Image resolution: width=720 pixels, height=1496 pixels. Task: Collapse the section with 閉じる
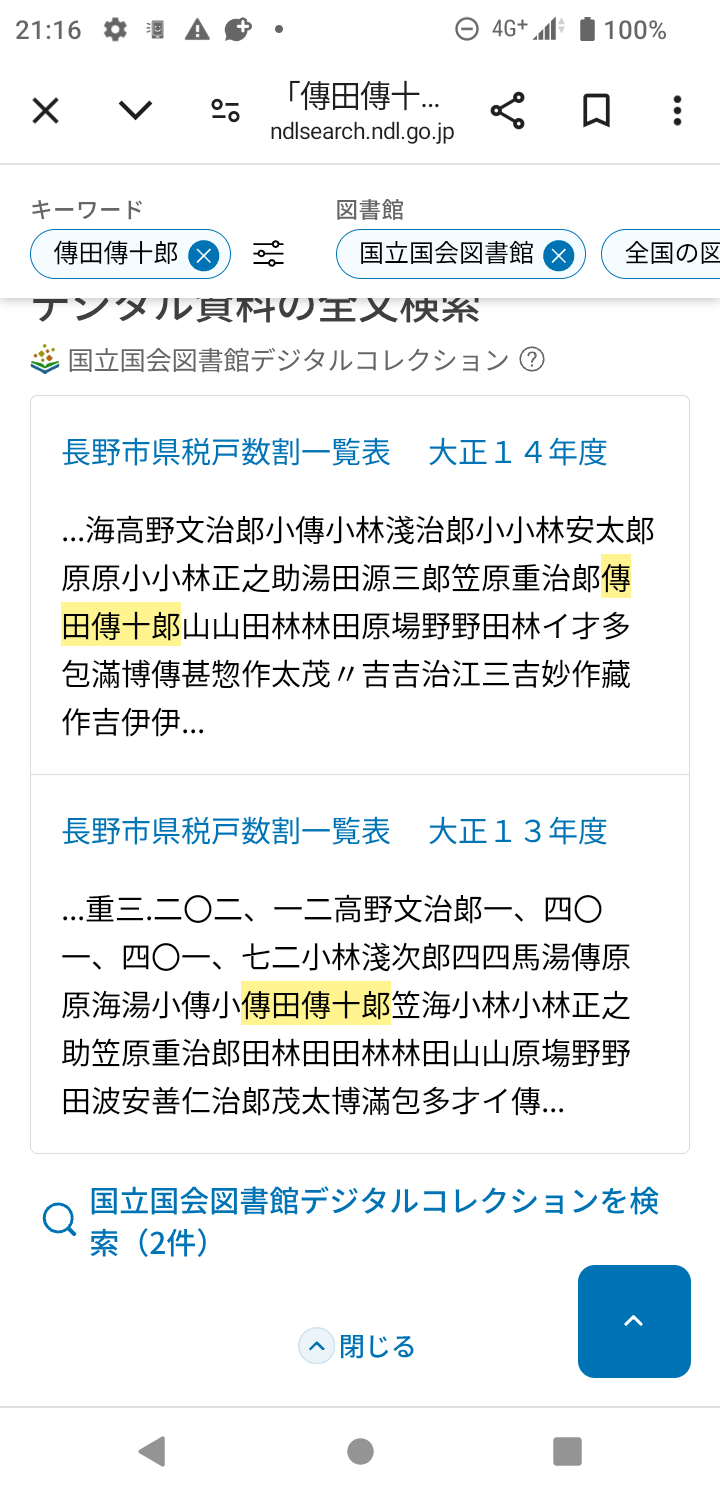[358, 1347]
